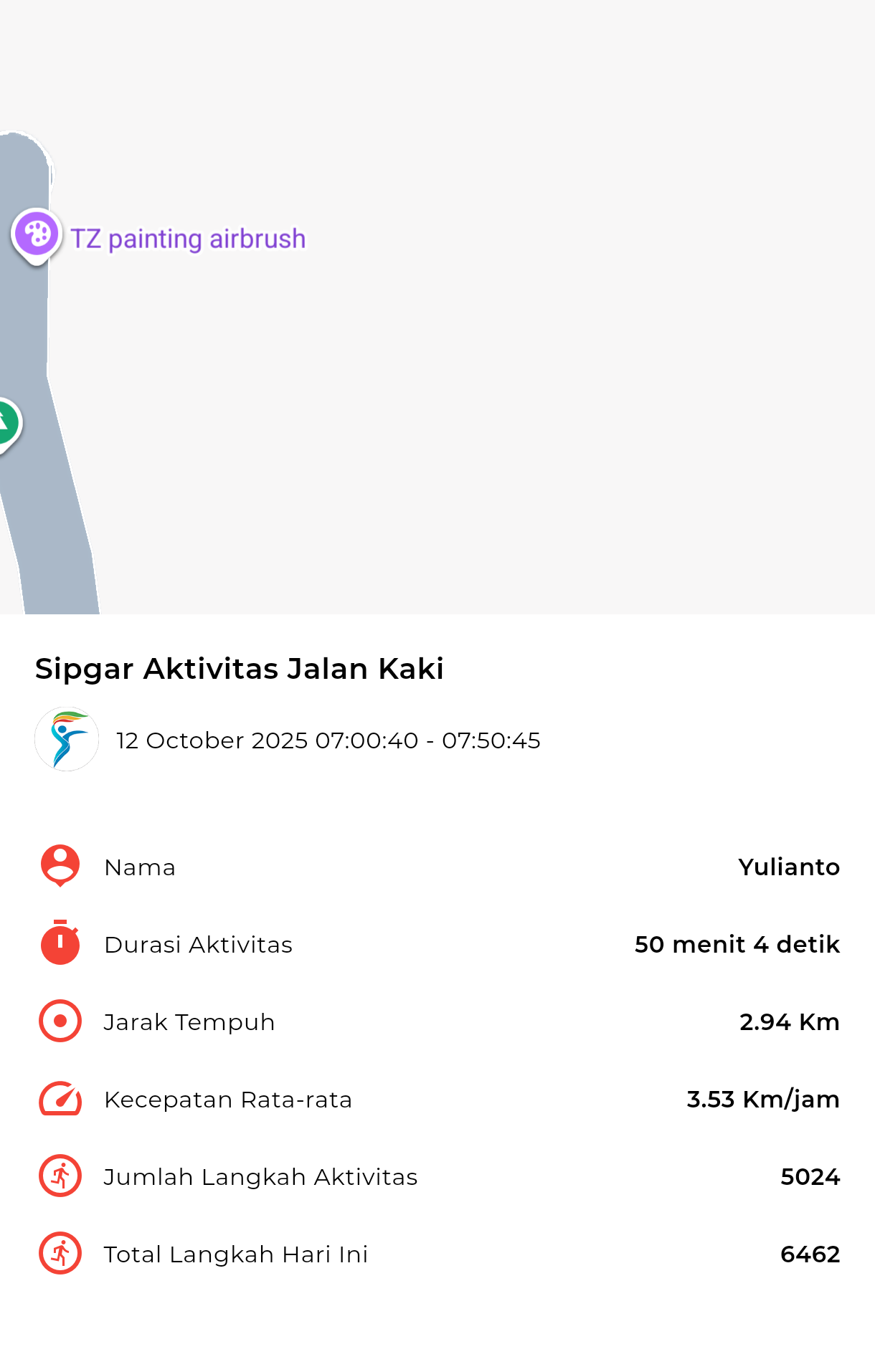This screenshot has height=1372, width=875.
Task: Tap the green marker on the map
Action: point(7,424)
